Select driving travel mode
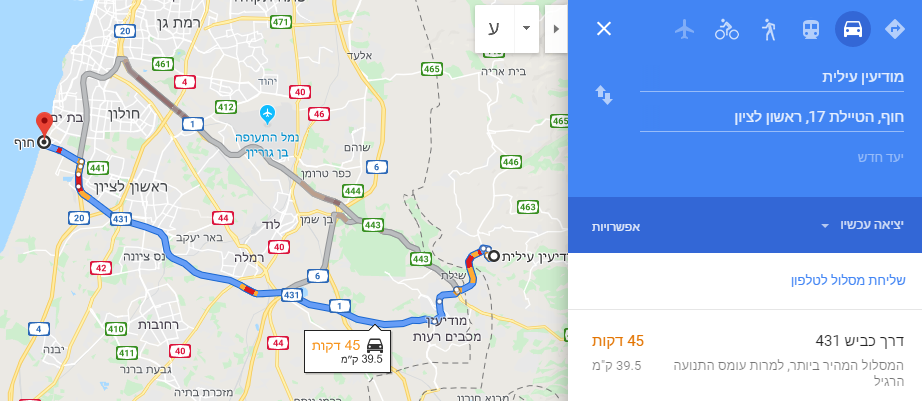Screen dimensions: 922x401 852,29
